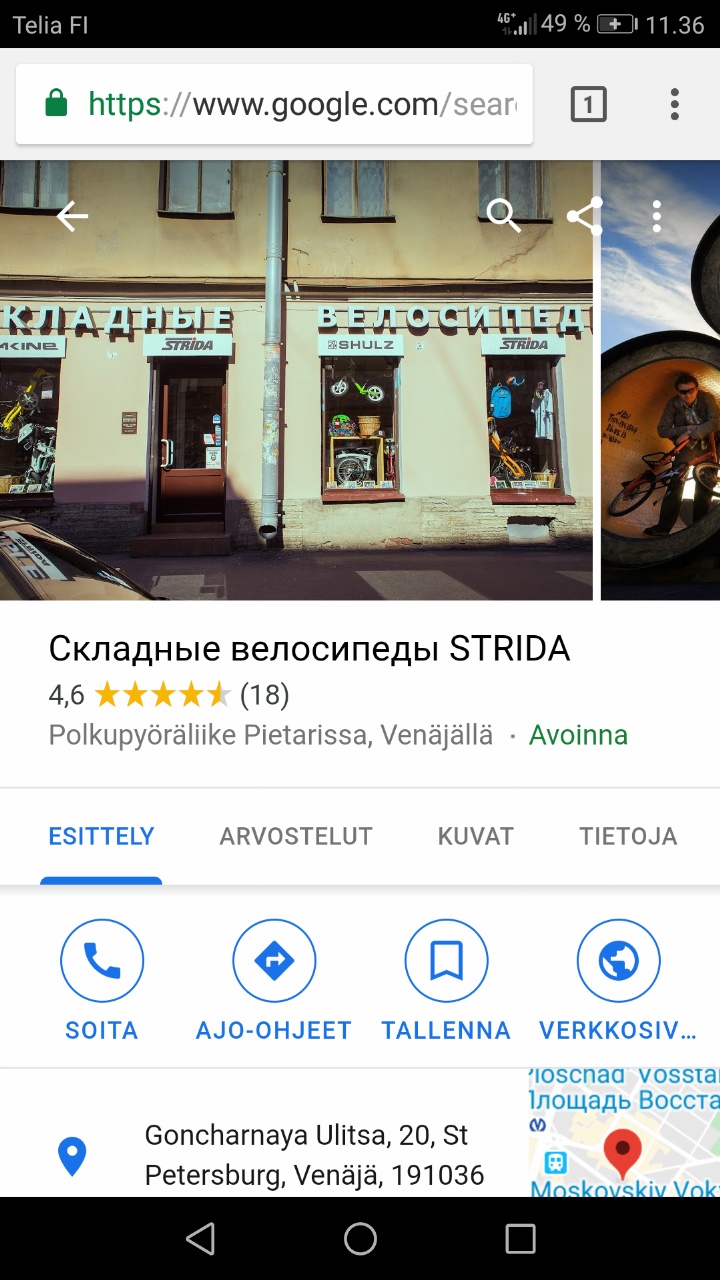Switch to the Kuvat tab

(x=476, y=836)
